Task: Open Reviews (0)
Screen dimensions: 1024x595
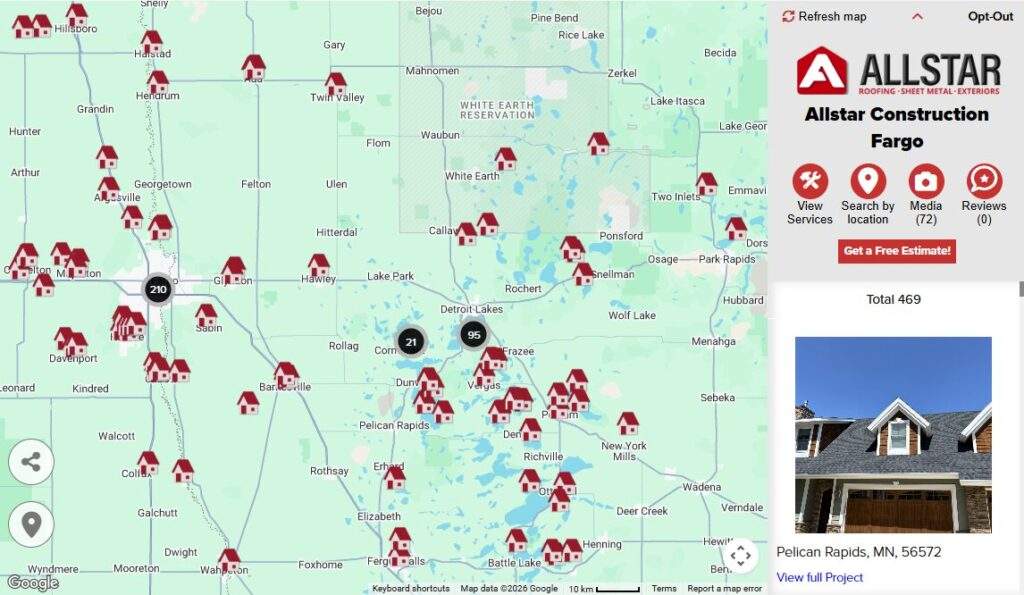Action: pyautogui.click(x=984, y=194)
